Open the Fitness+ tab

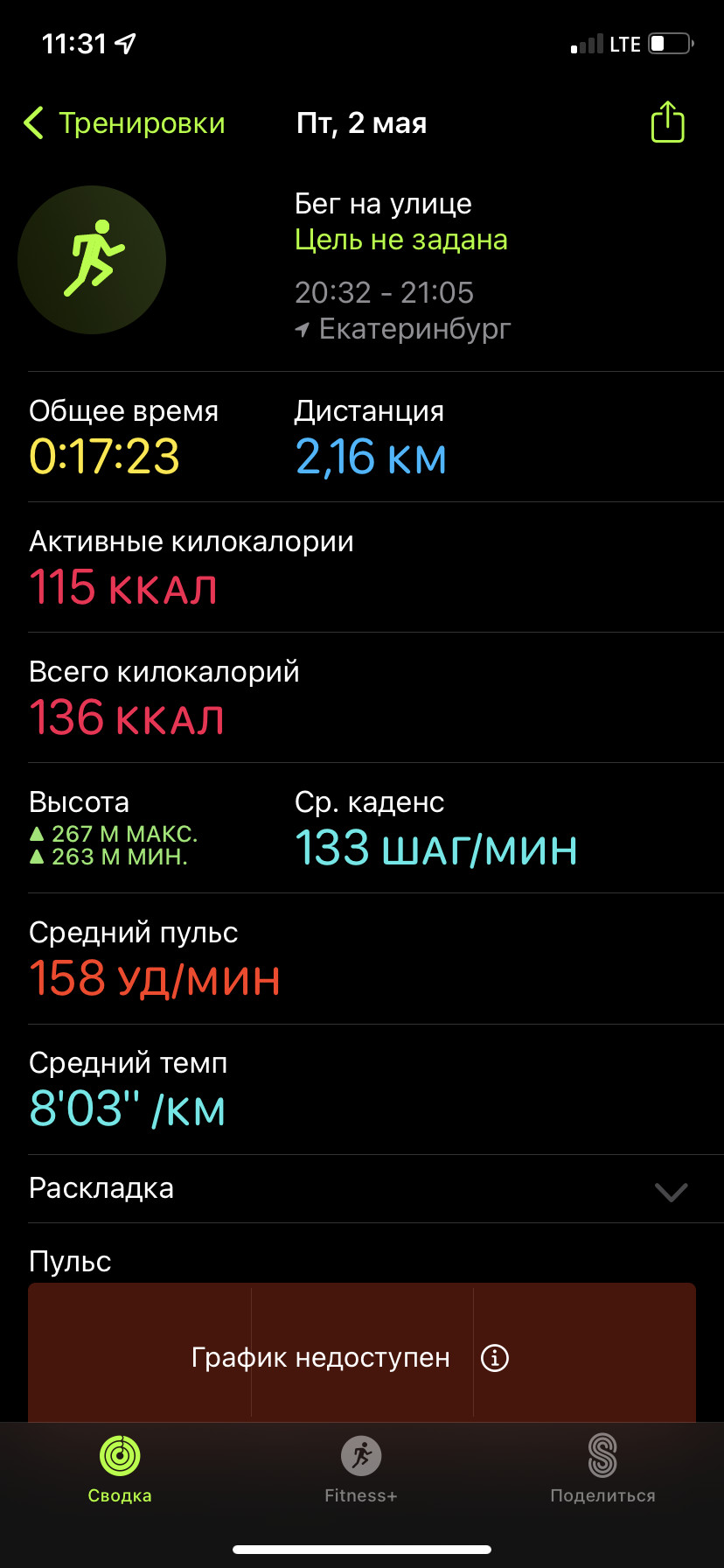[361, 1469]
